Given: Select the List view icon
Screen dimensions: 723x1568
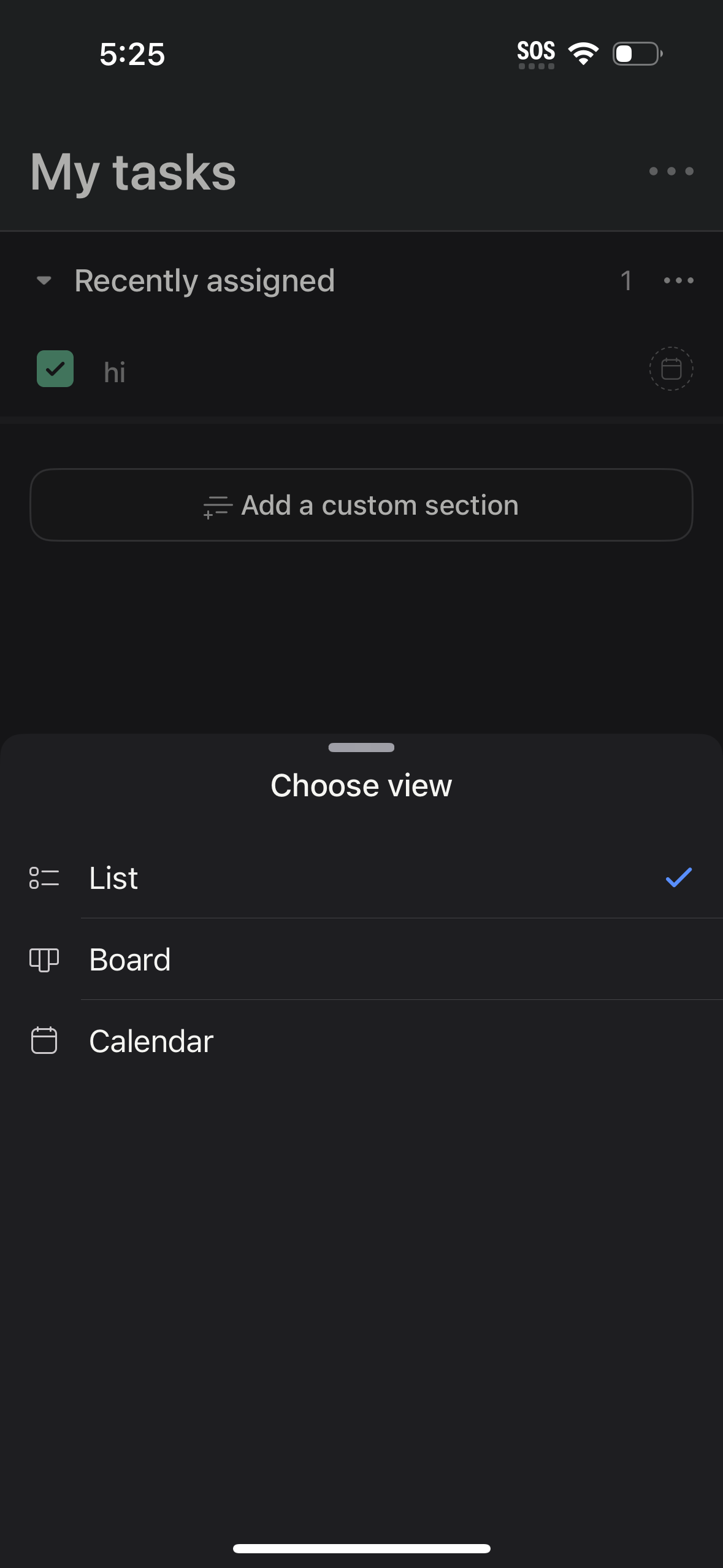Looking at the screenshot, I should point(44,878).
